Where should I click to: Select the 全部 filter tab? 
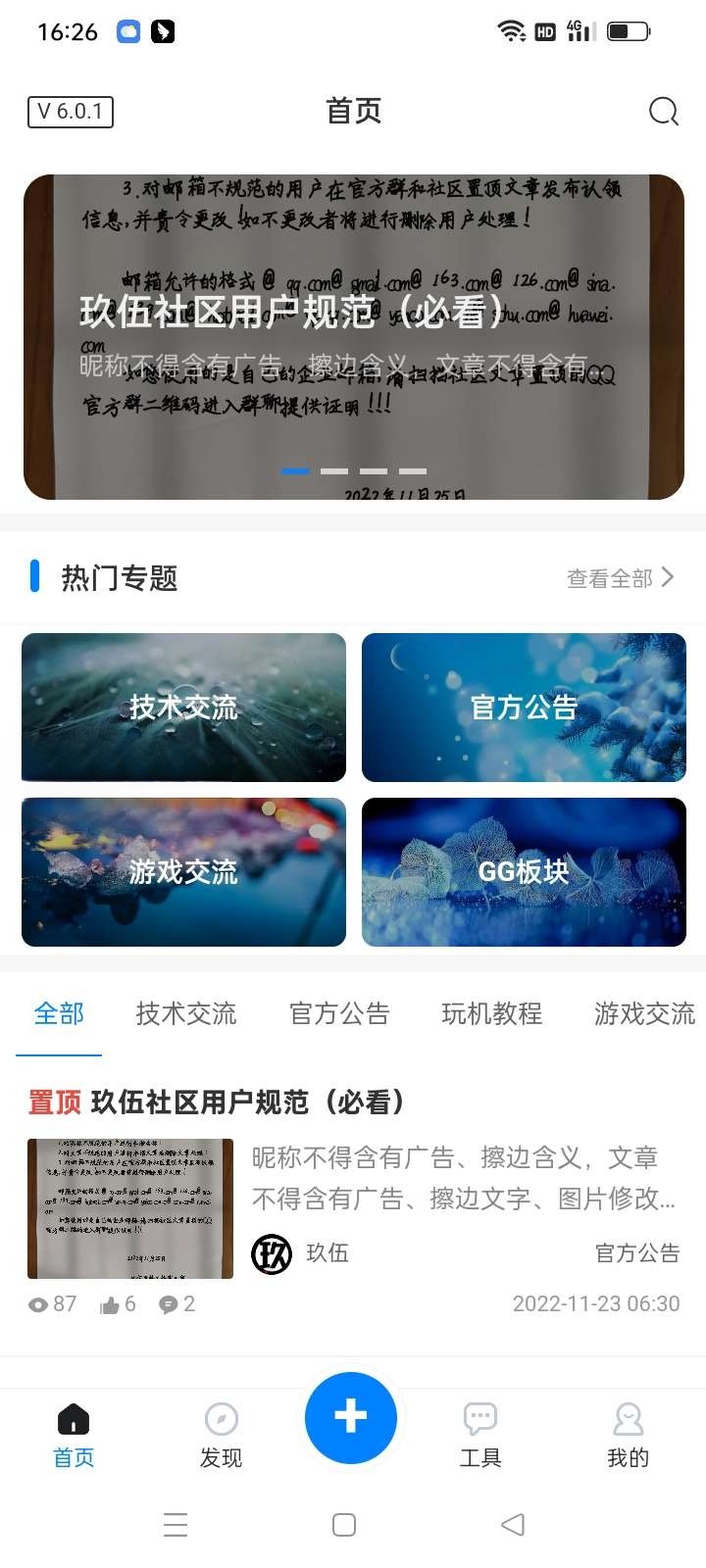(59, 1013)
